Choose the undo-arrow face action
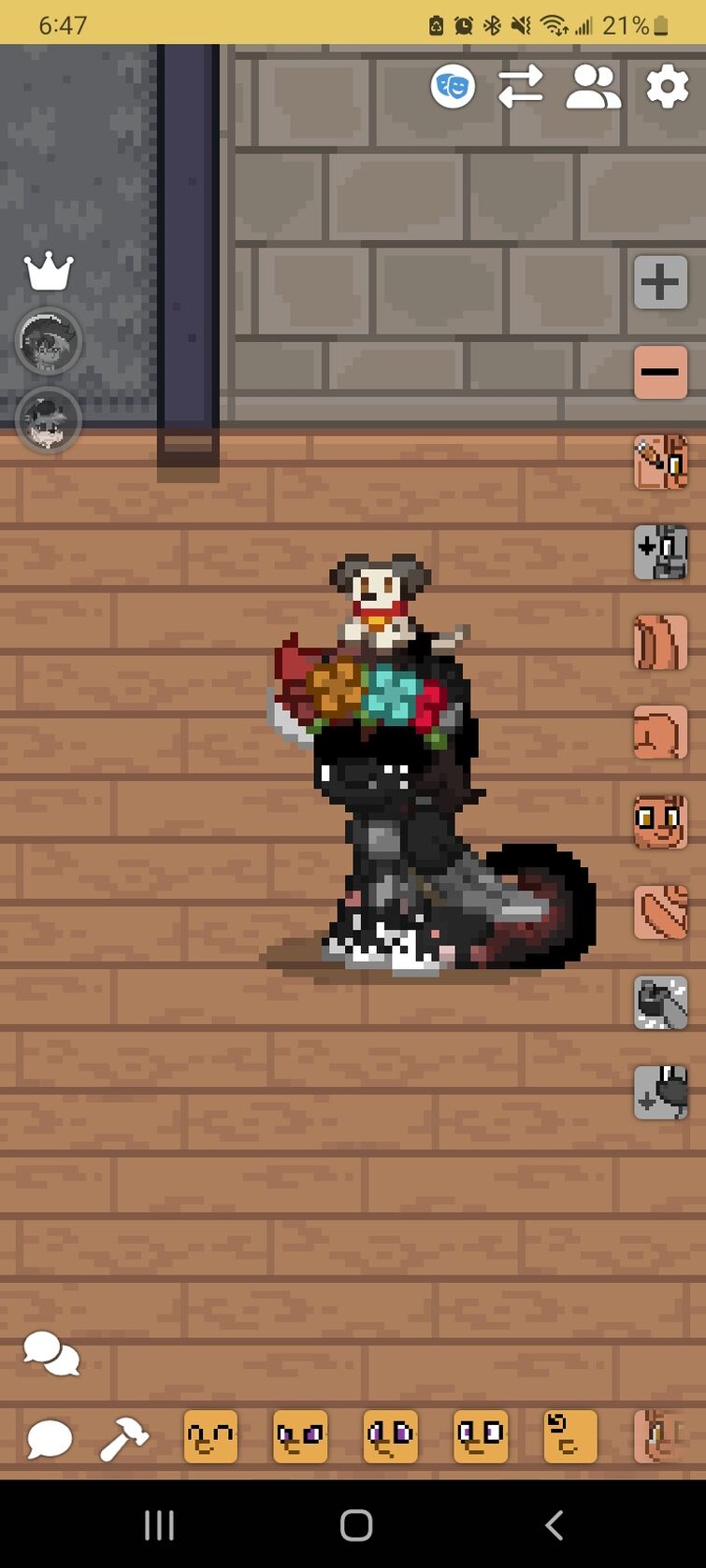706x1568 pixels. [570, 1436]
